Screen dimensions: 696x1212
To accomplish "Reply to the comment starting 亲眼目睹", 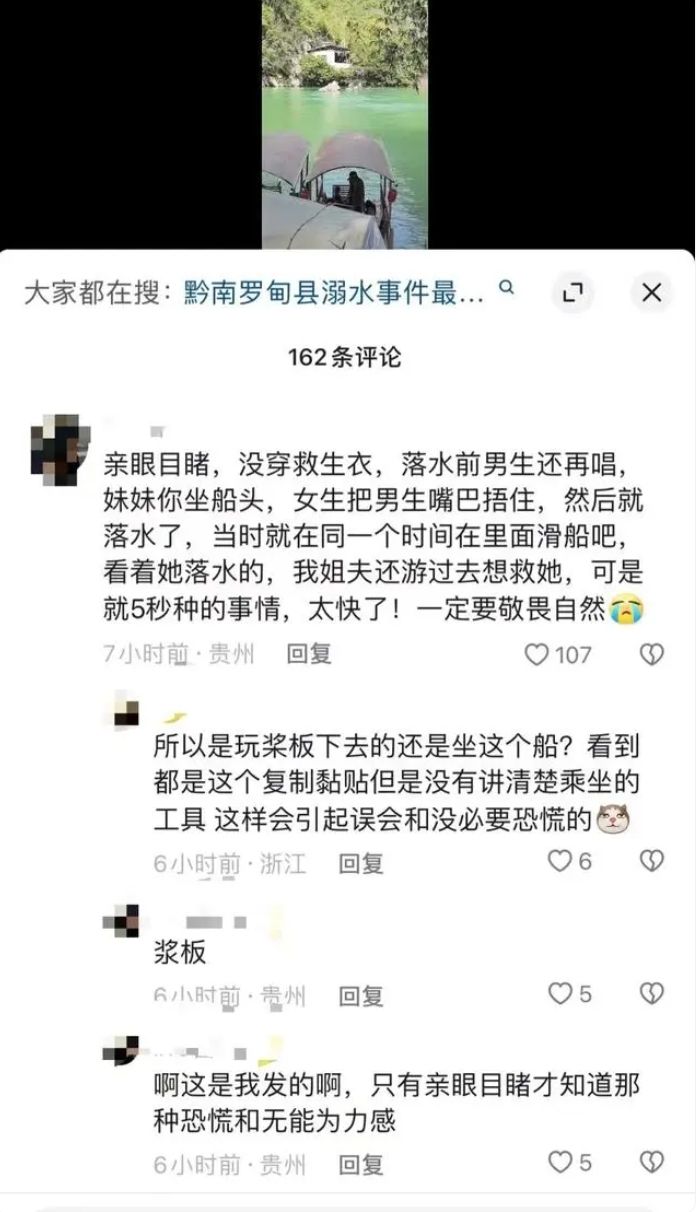I will tap(309, 654).
